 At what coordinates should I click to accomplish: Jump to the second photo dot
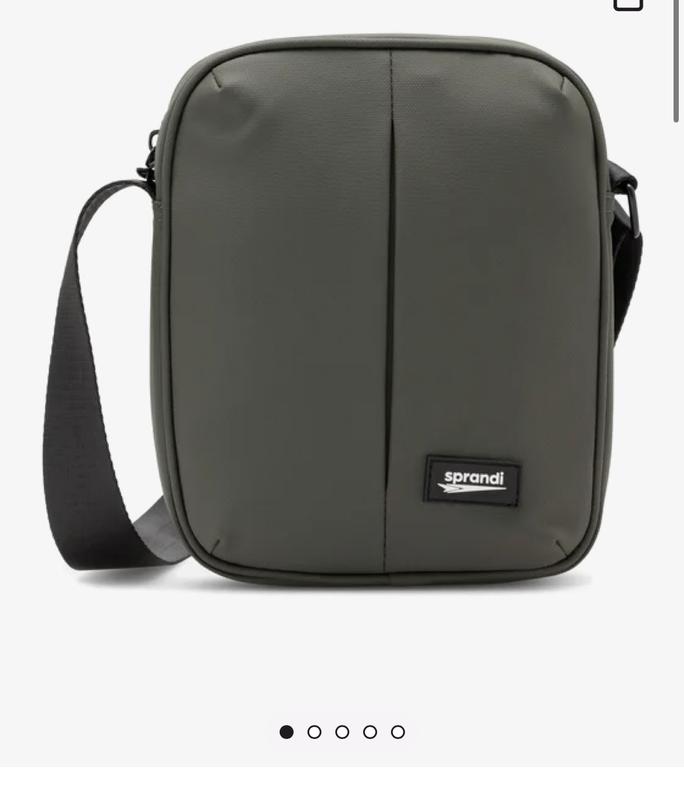point(314,732)
